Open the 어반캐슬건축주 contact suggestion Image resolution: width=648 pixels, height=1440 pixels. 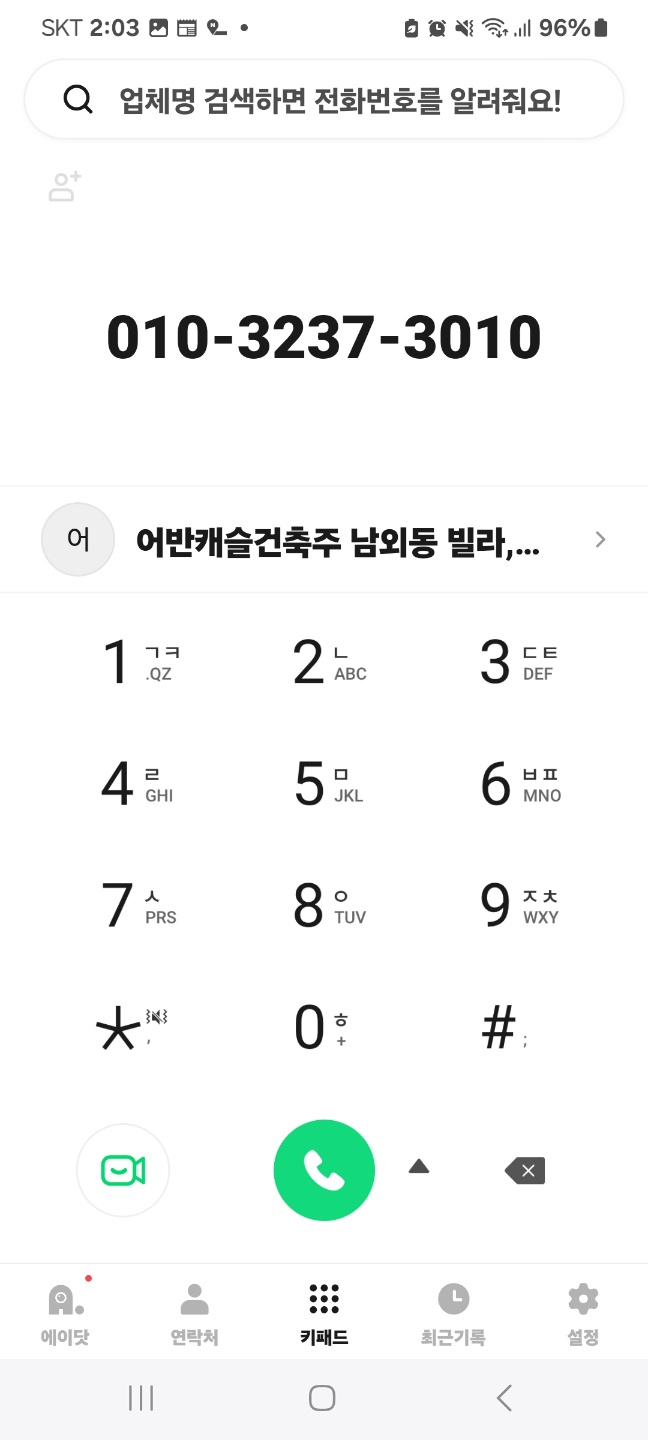pyautogui.click(x=324, y=540)
